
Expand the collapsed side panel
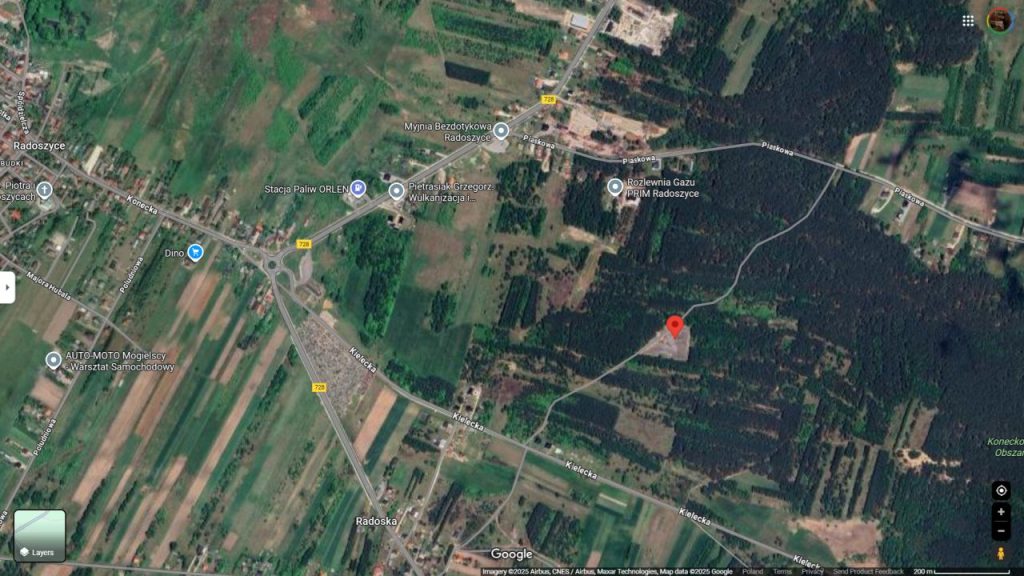(7, 287)
